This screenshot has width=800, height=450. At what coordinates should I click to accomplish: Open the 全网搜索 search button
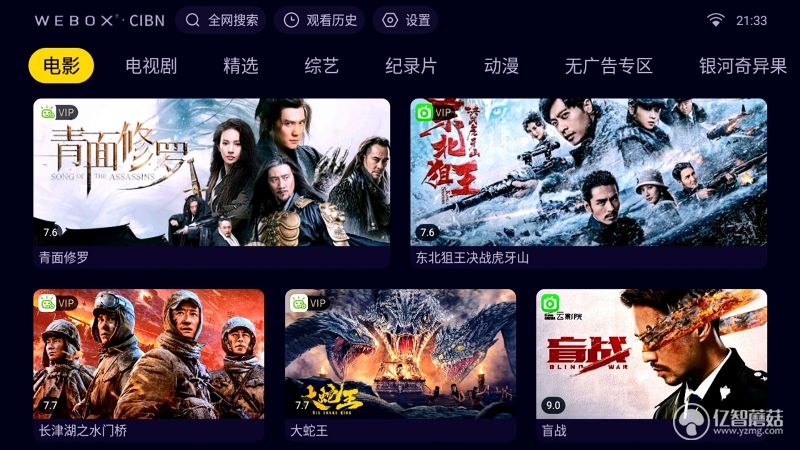(221, 20)
